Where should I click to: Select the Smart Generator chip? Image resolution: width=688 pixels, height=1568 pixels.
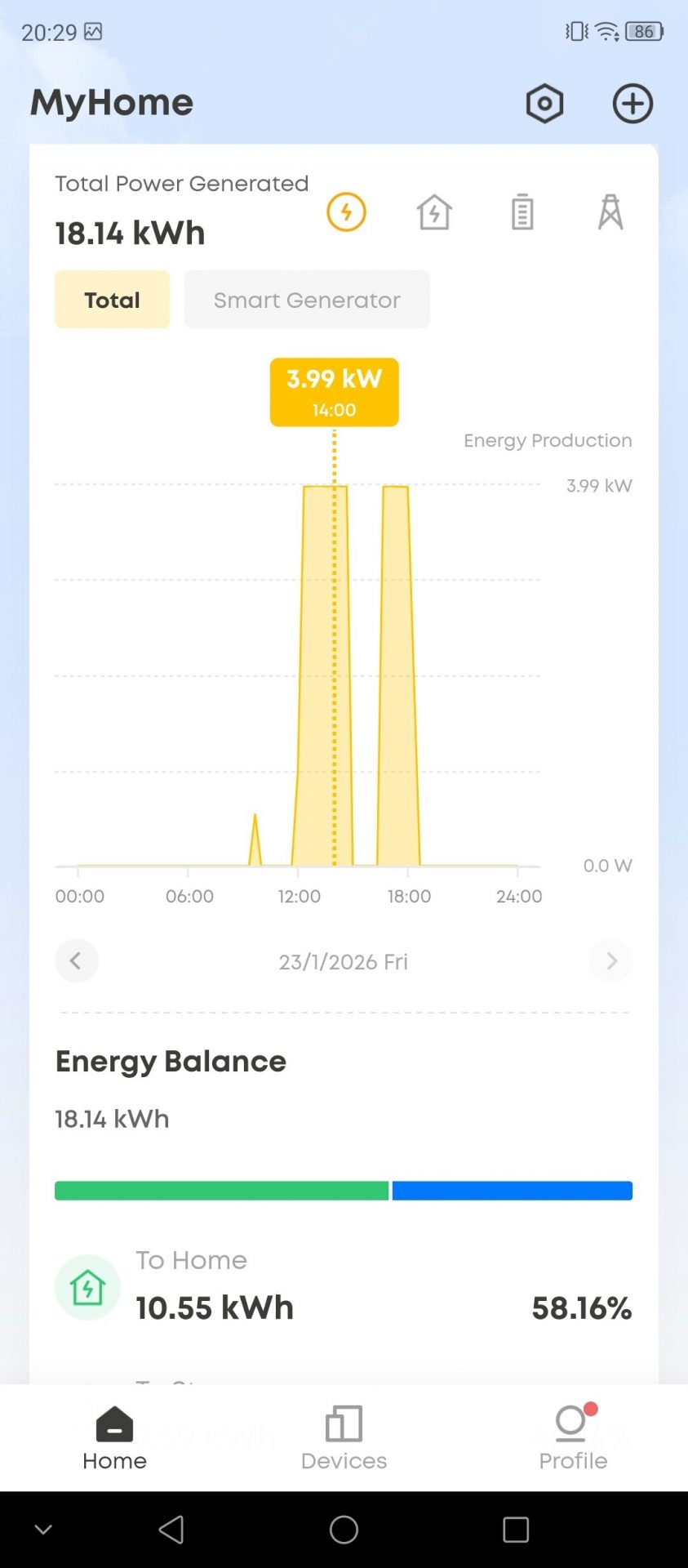pos(307,300)
